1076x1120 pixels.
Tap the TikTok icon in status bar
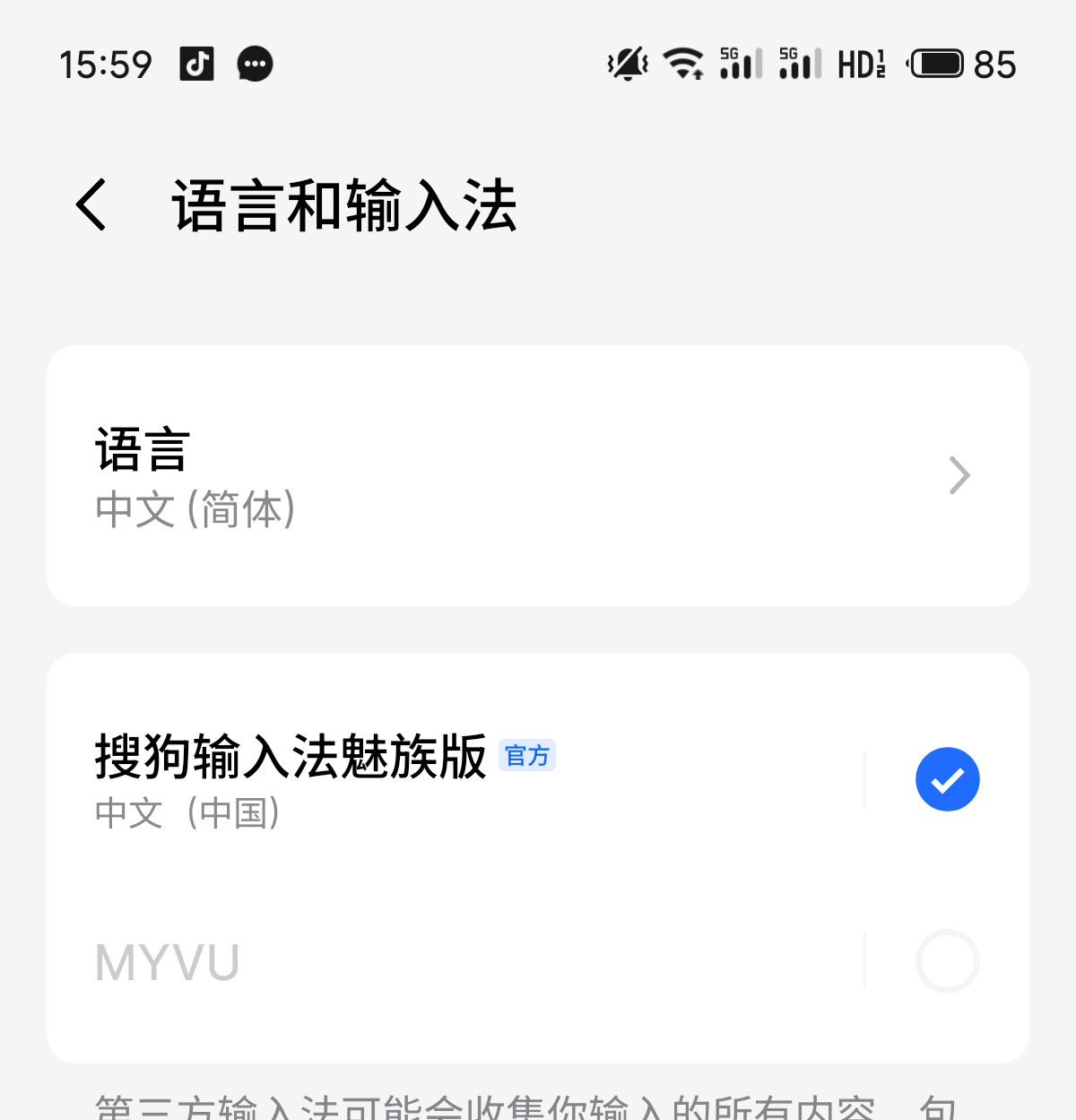[x=196, y=64]
